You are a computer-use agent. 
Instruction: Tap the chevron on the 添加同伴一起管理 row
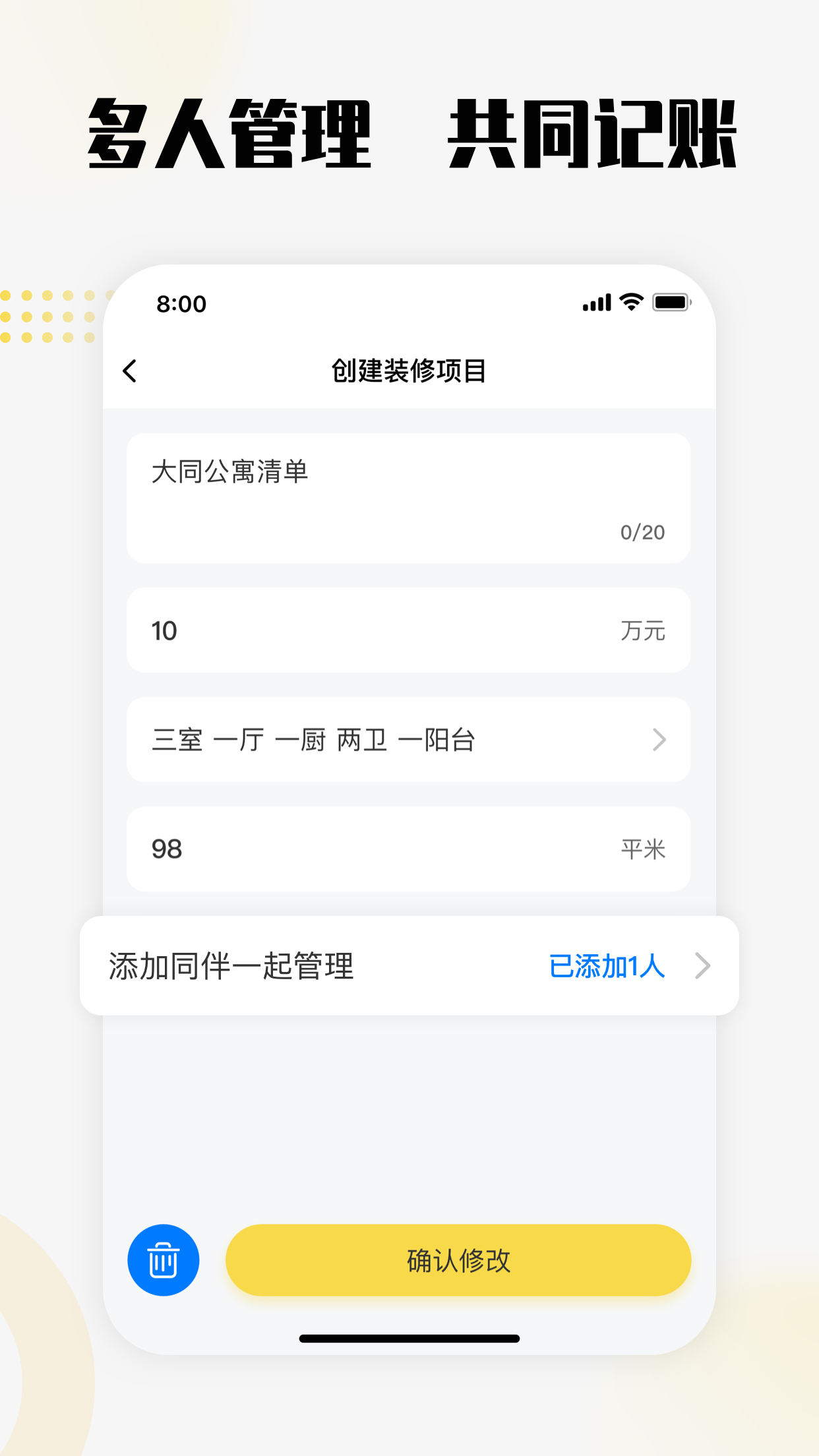703,967
